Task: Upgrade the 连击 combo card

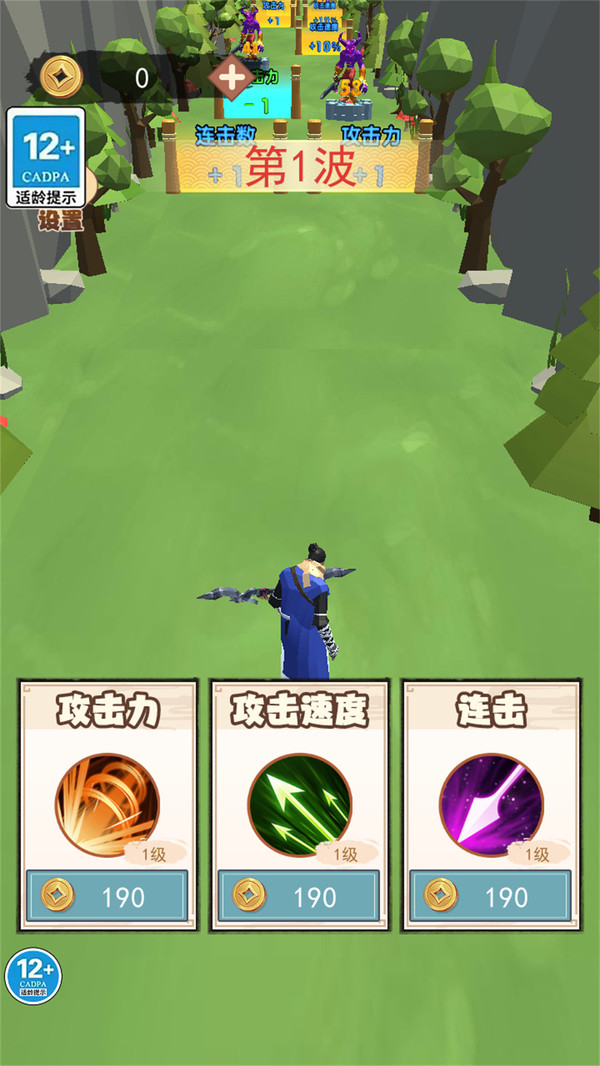Action: point(491,896)
